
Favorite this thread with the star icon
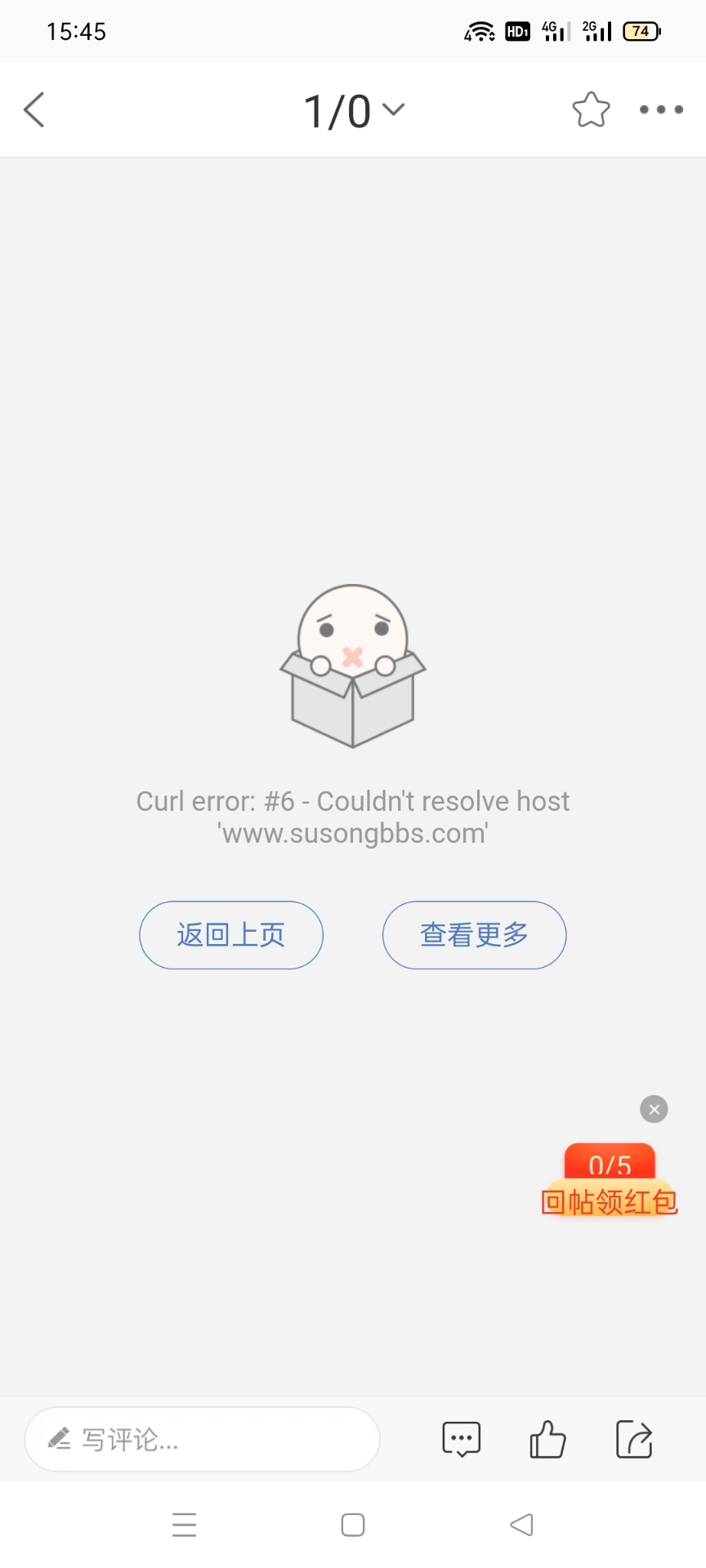pyautogui.click(x=591, y=109)
